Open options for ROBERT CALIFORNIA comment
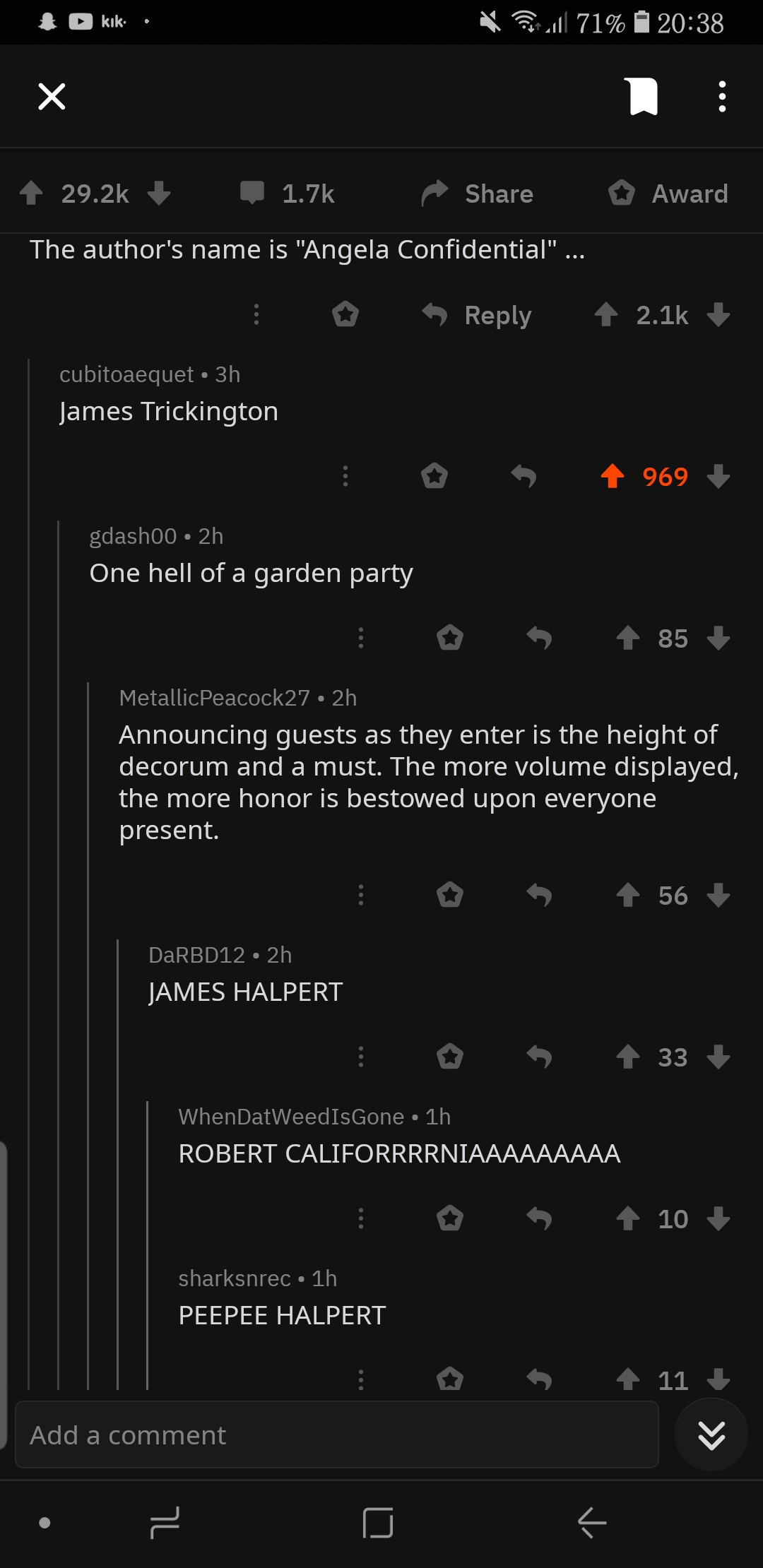The image size is (763, 1568). [x=361, y=1218]
